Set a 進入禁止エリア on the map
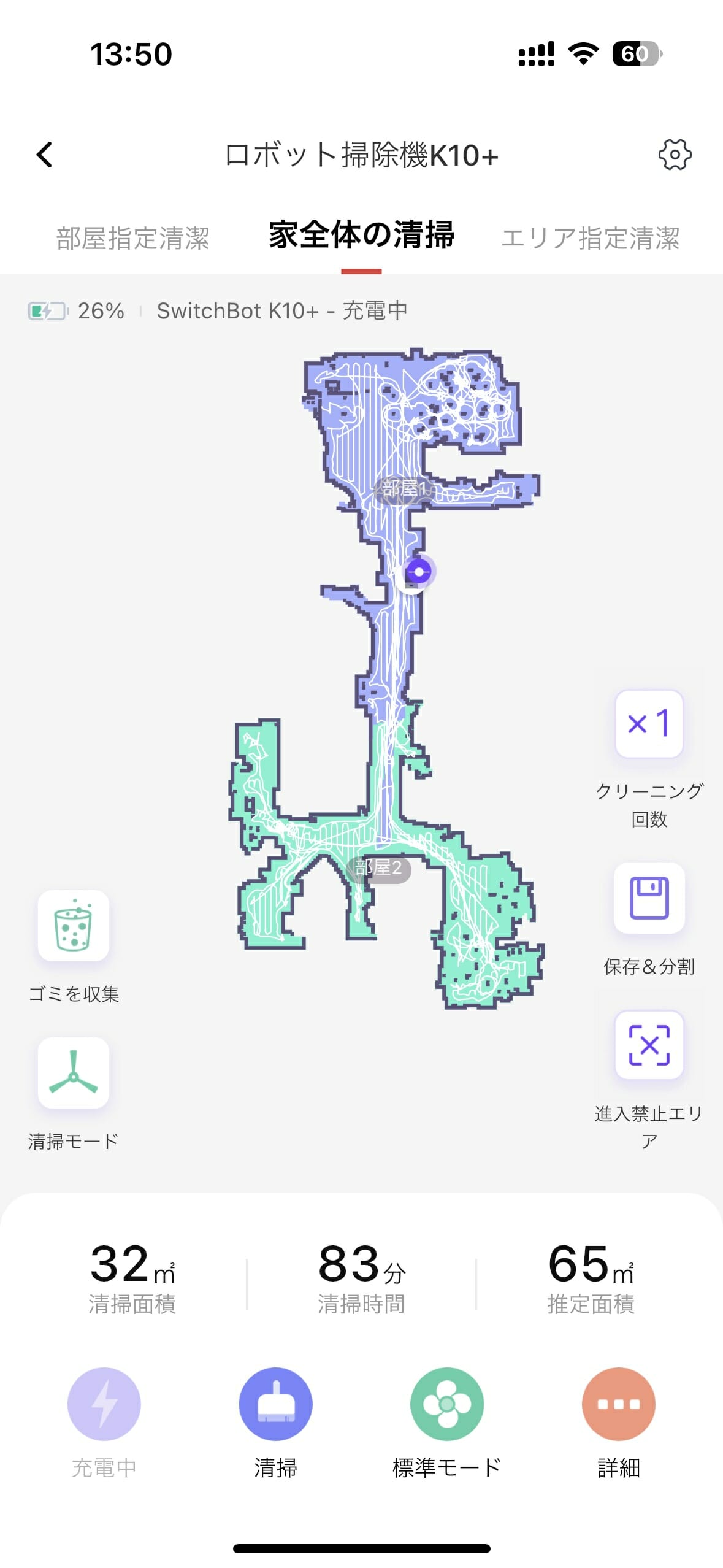 (x=649, y=1045)
